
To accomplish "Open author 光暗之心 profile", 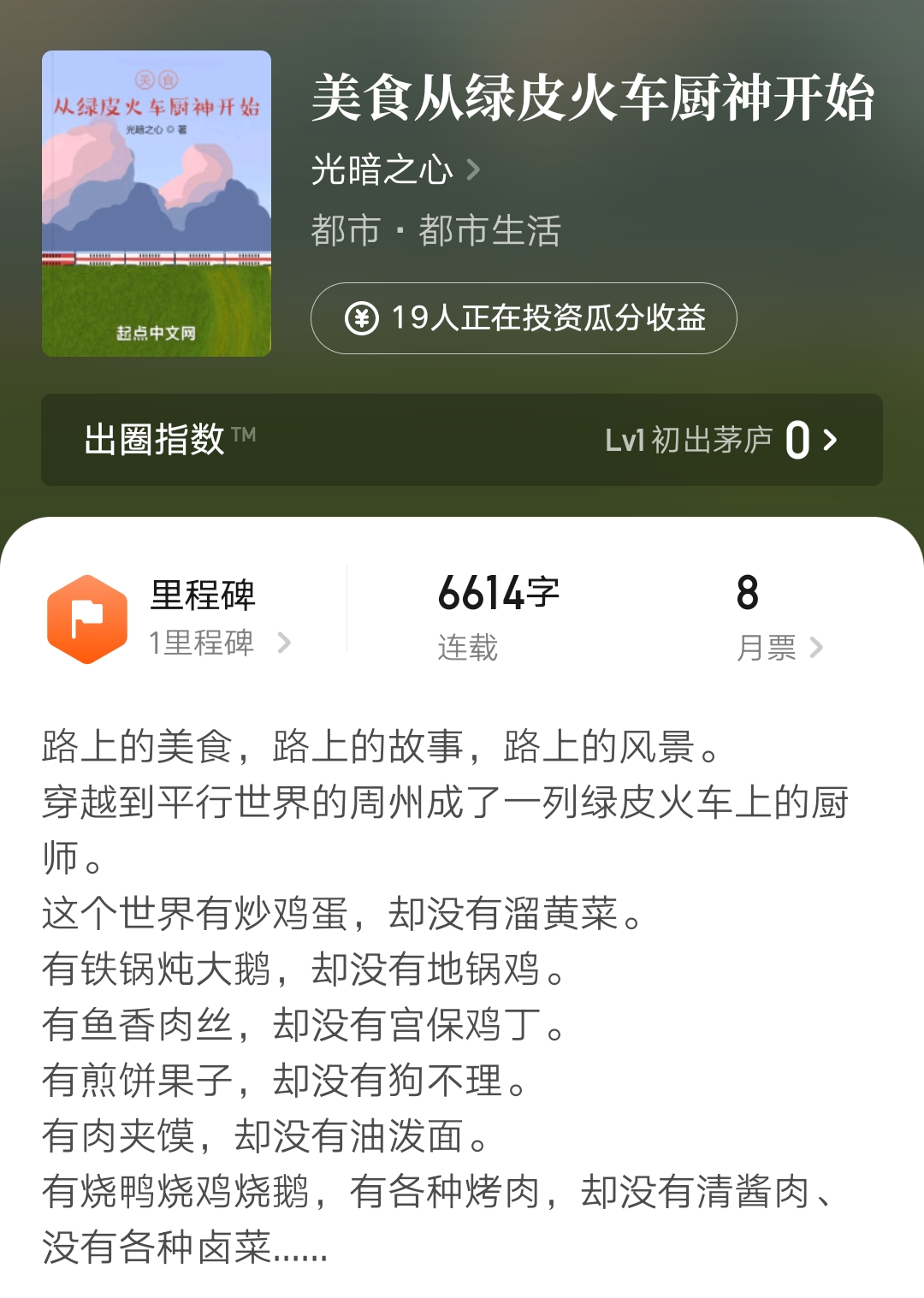I will (x=382, y=170).
